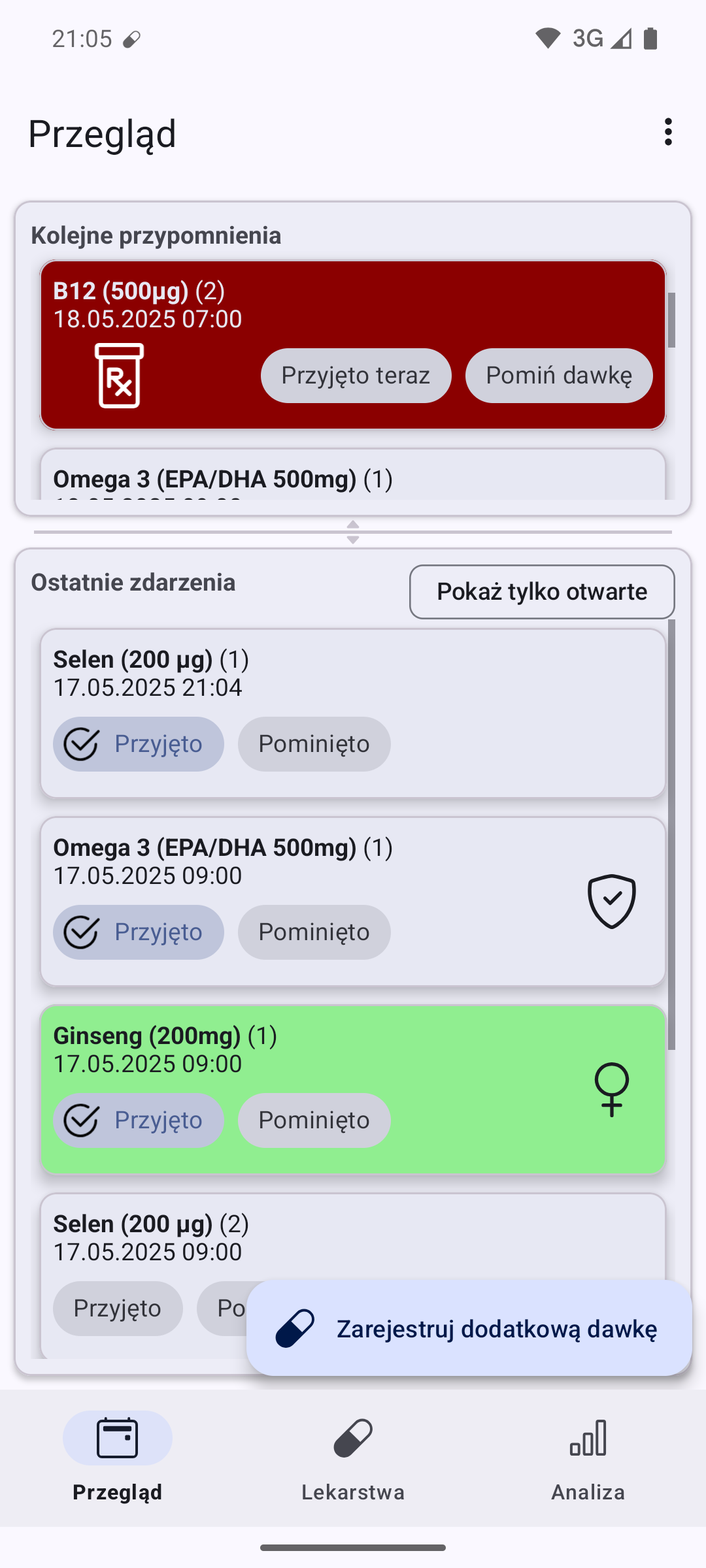Open the three-dot overflow menu
The width and height of the screenshot is (706, 1568).
point(667,132)
